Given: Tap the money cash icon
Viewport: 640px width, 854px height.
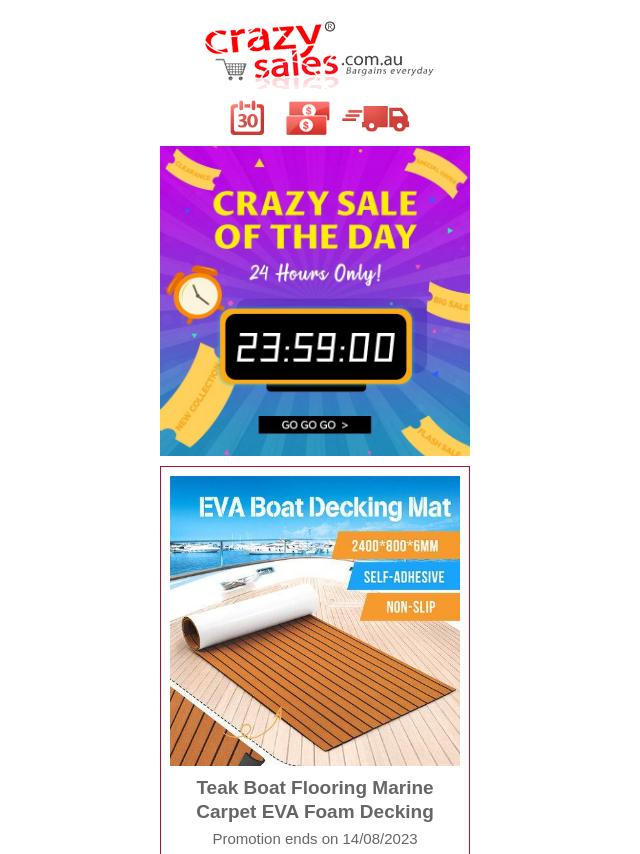Looking at the screenshot, I should click(307, 118).
